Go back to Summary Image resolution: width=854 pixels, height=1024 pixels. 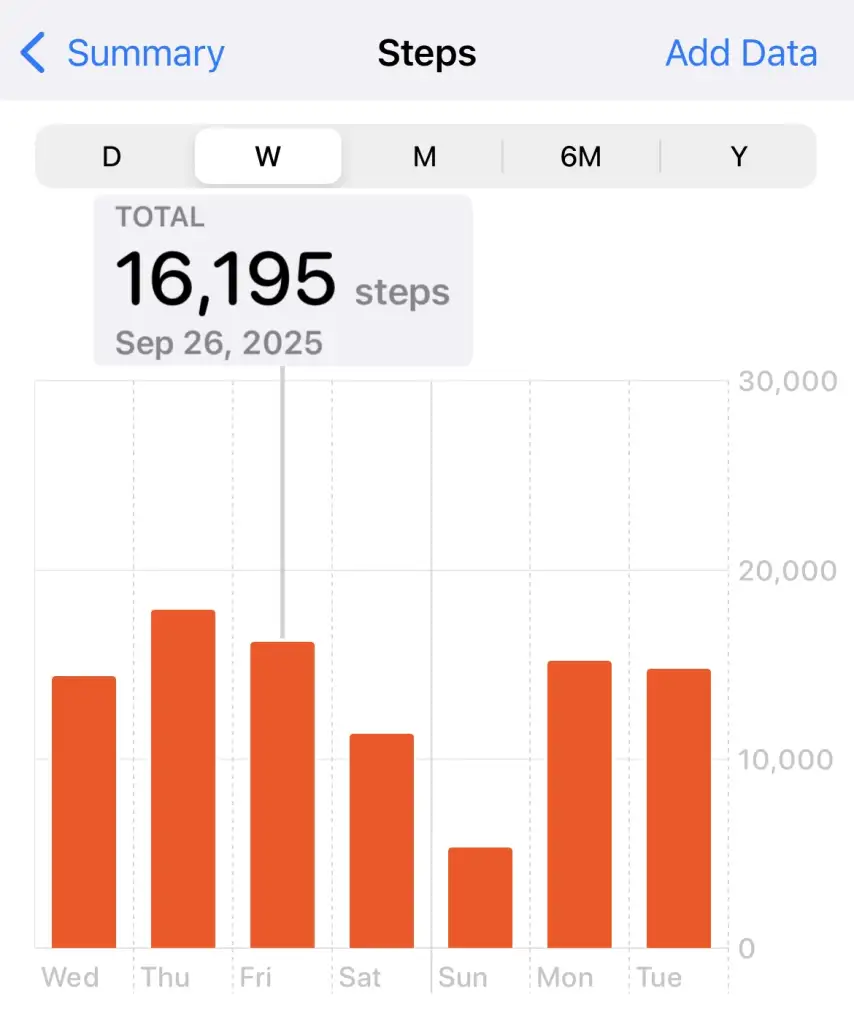pyautogui.click(x=123, y=53)
